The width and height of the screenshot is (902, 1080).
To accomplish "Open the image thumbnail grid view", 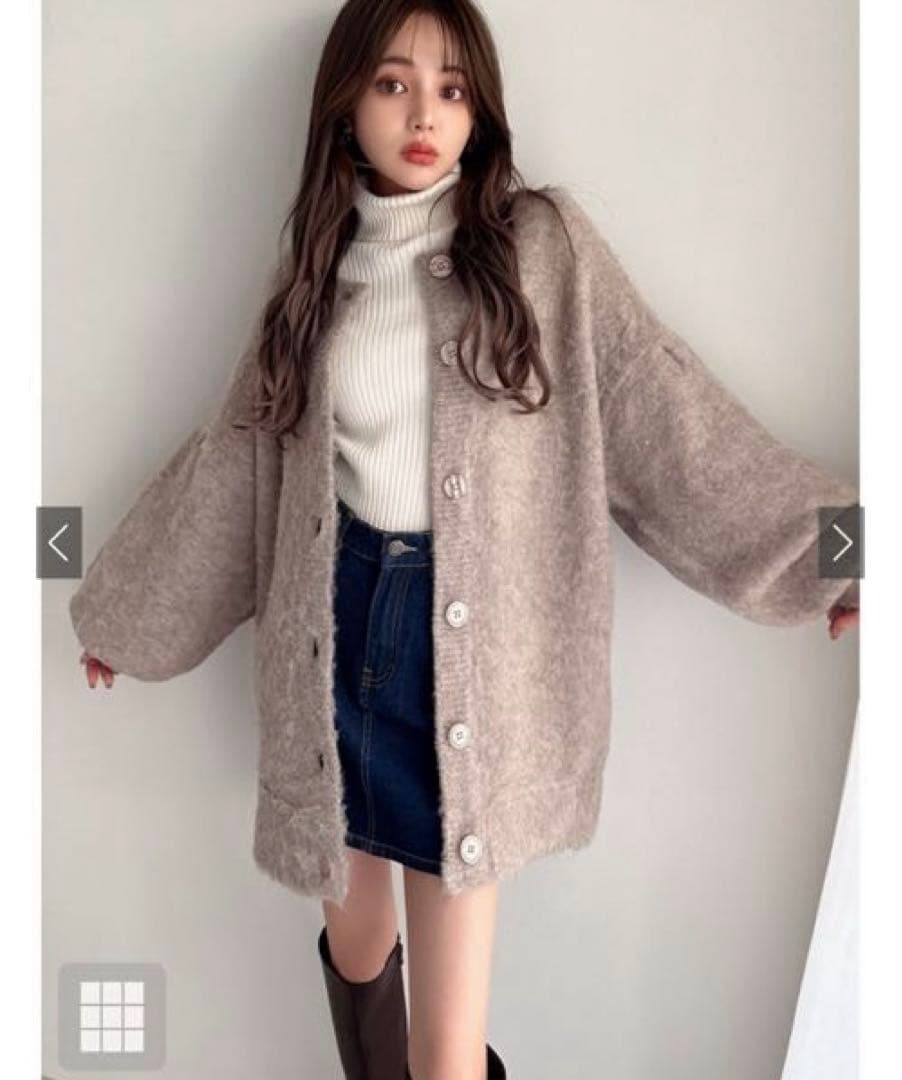I will [x=111, y=1016].
